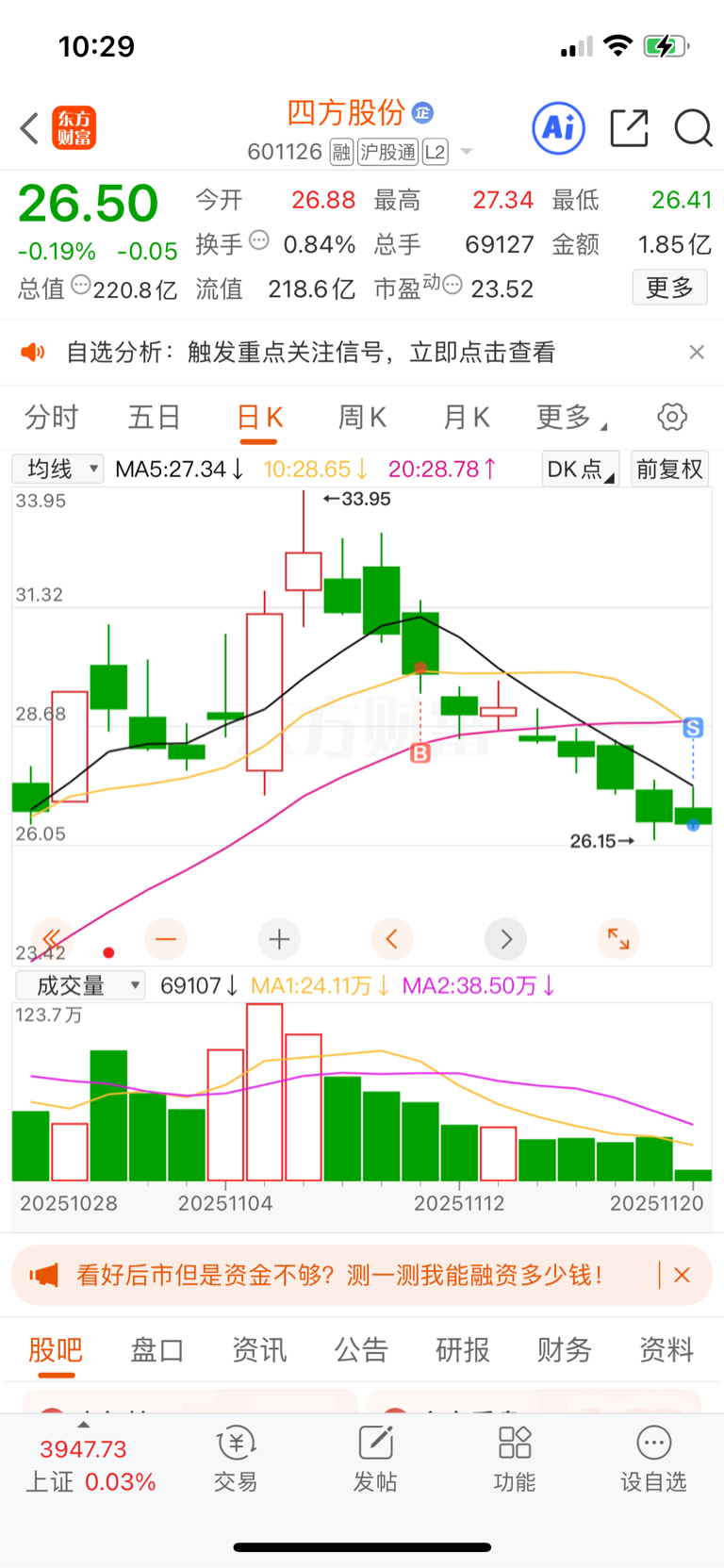Open 交易 in the bottom bar
The image size is (724, 1568).
[x=236, y=1458]
